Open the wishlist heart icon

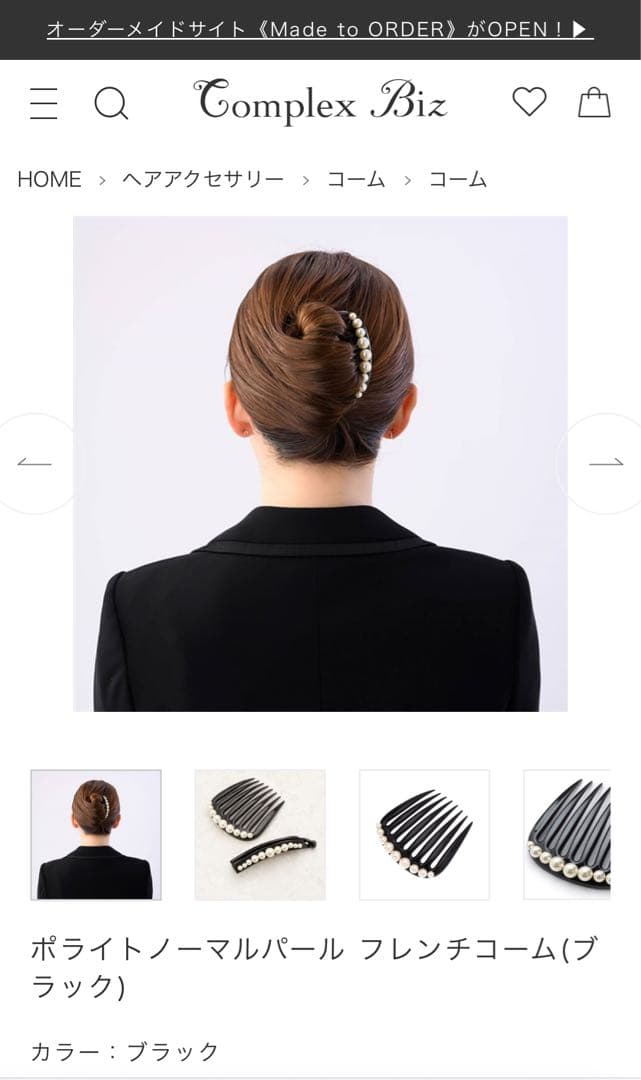coord(529,102)
